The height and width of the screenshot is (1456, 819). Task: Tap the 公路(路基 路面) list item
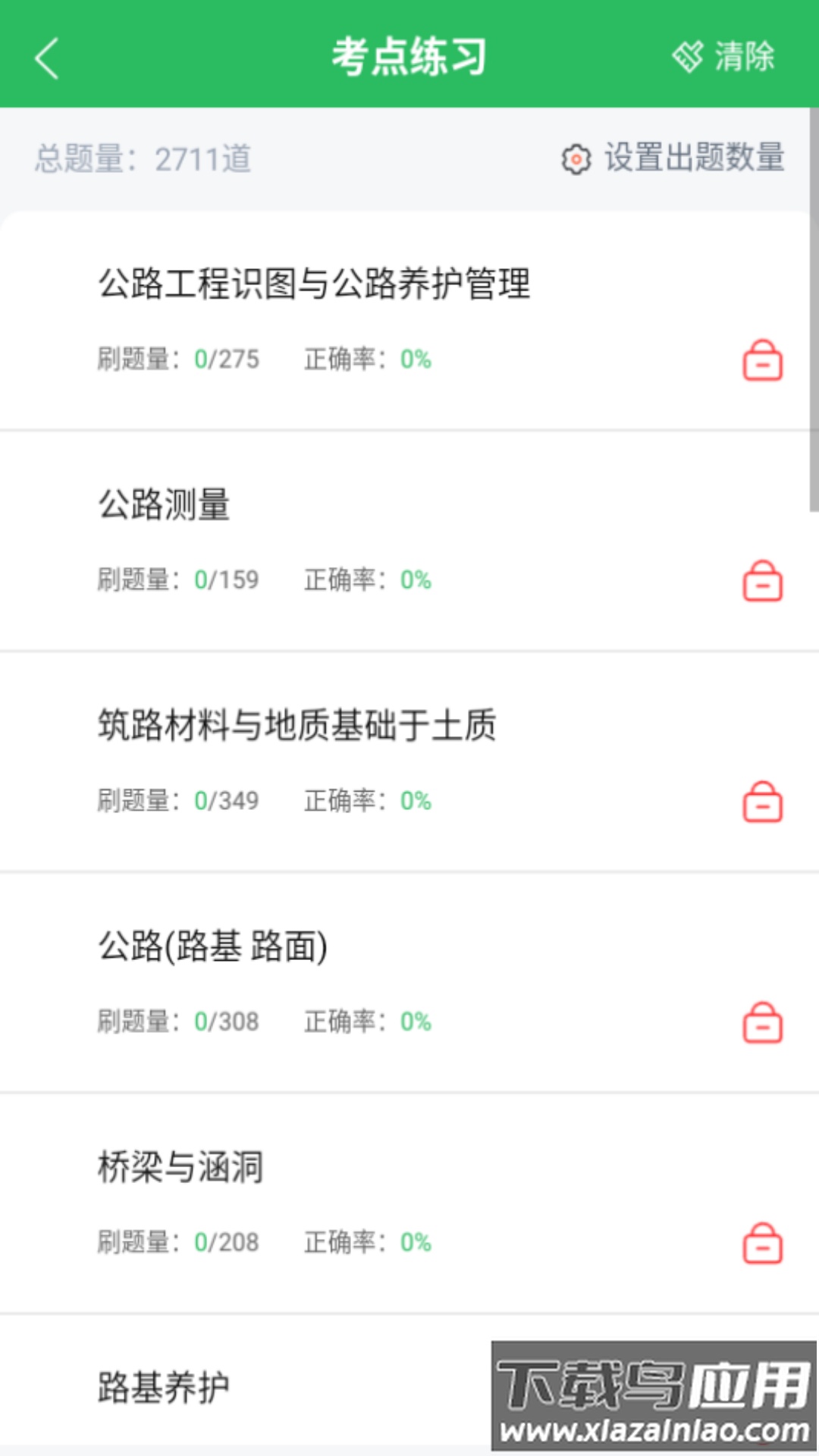(211, 945)
